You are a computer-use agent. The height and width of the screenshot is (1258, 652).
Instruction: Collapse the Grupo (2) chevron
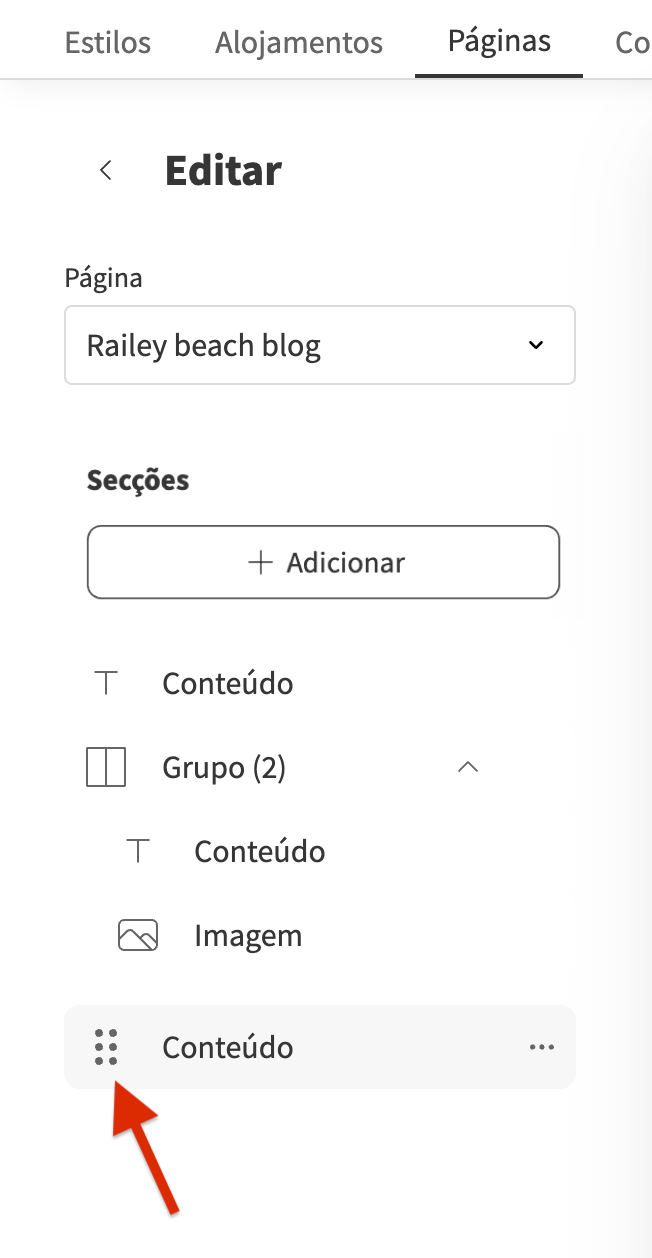467,768
